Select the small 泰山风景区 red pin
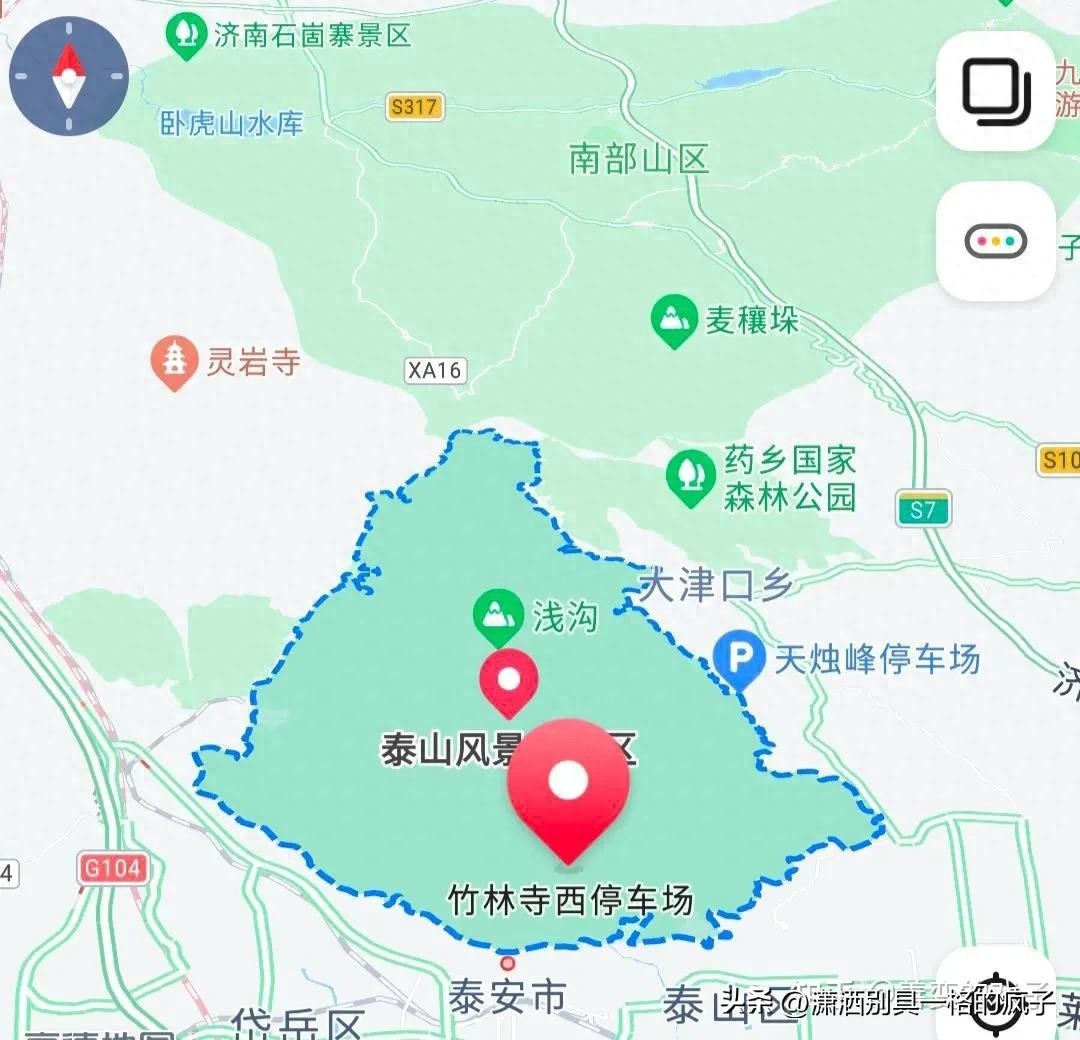The height and width of the screenshot is (1040, 1080). (x=509, y=682)
